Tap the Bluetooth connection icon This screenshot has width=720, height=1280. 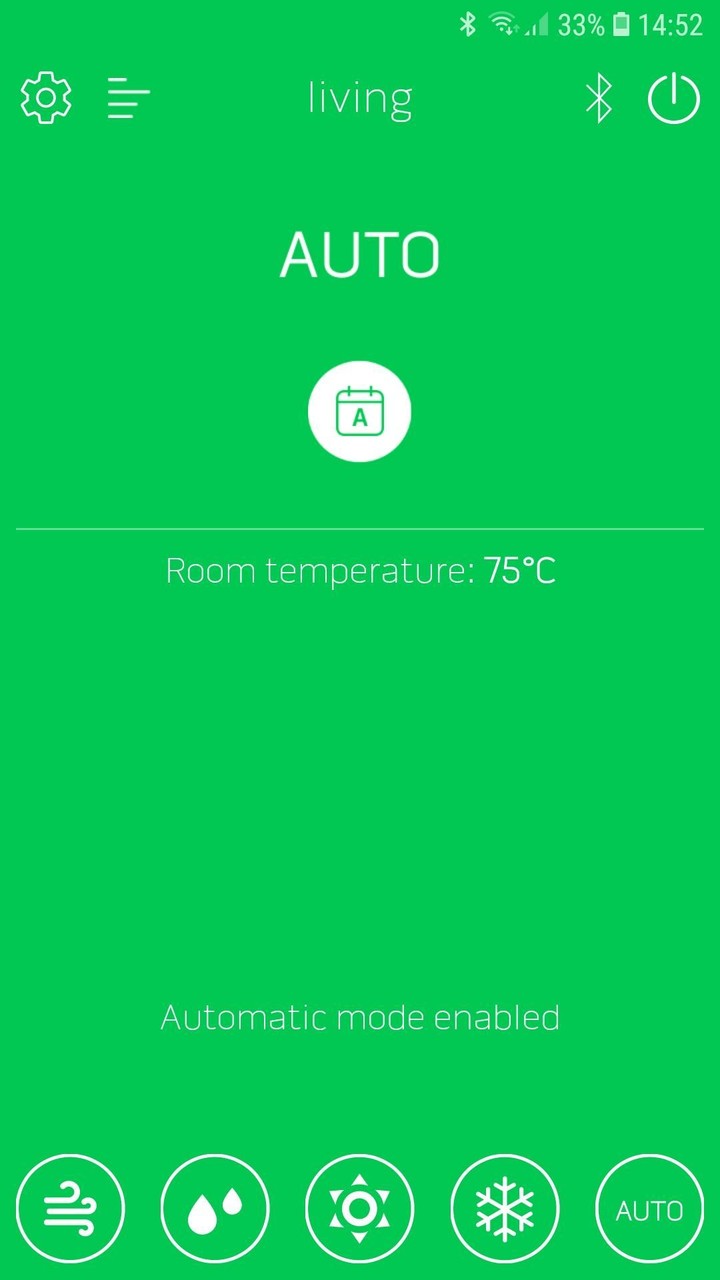(x=598, y=98)
